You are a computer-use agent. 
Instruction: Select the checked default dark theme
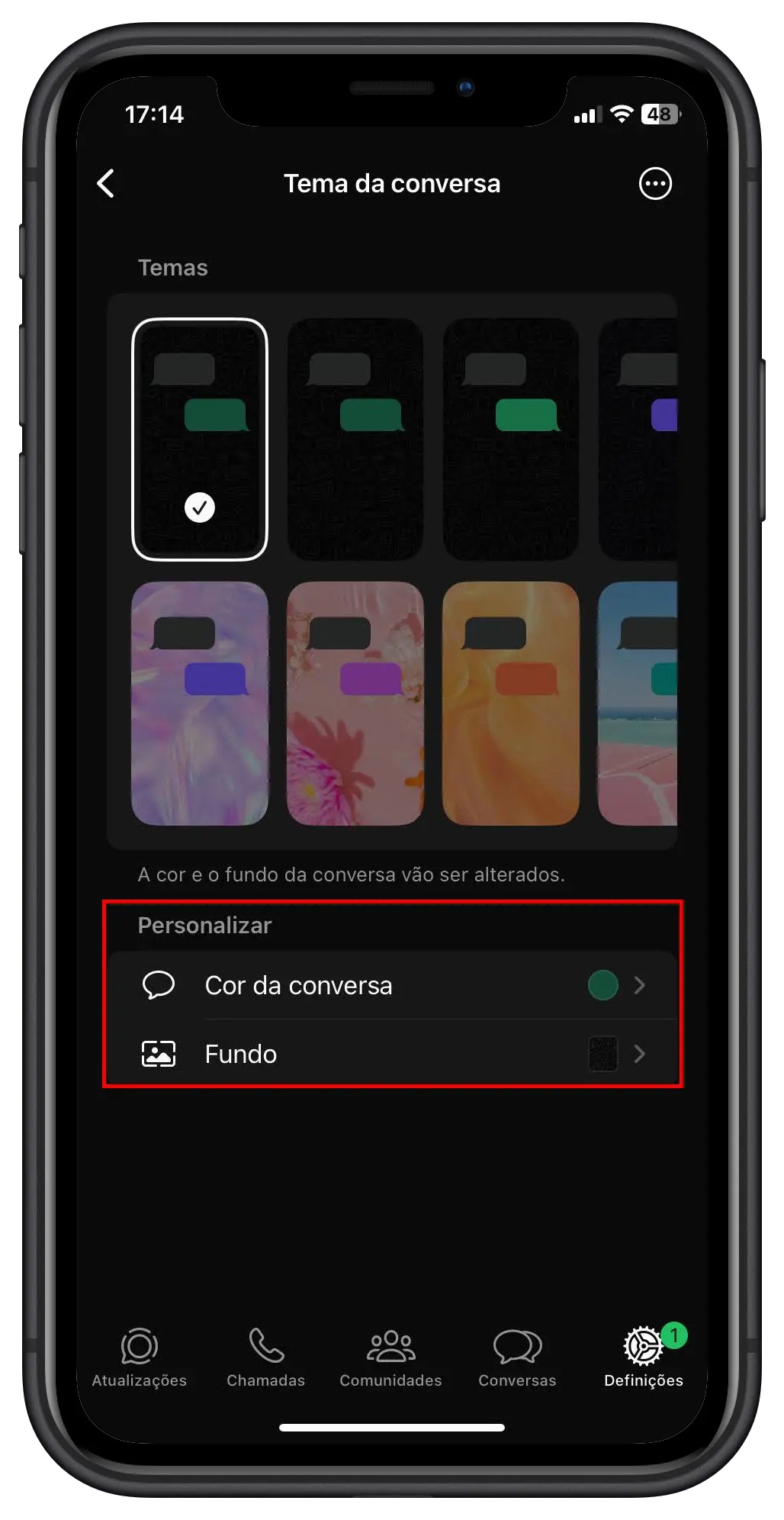point(200,440)
